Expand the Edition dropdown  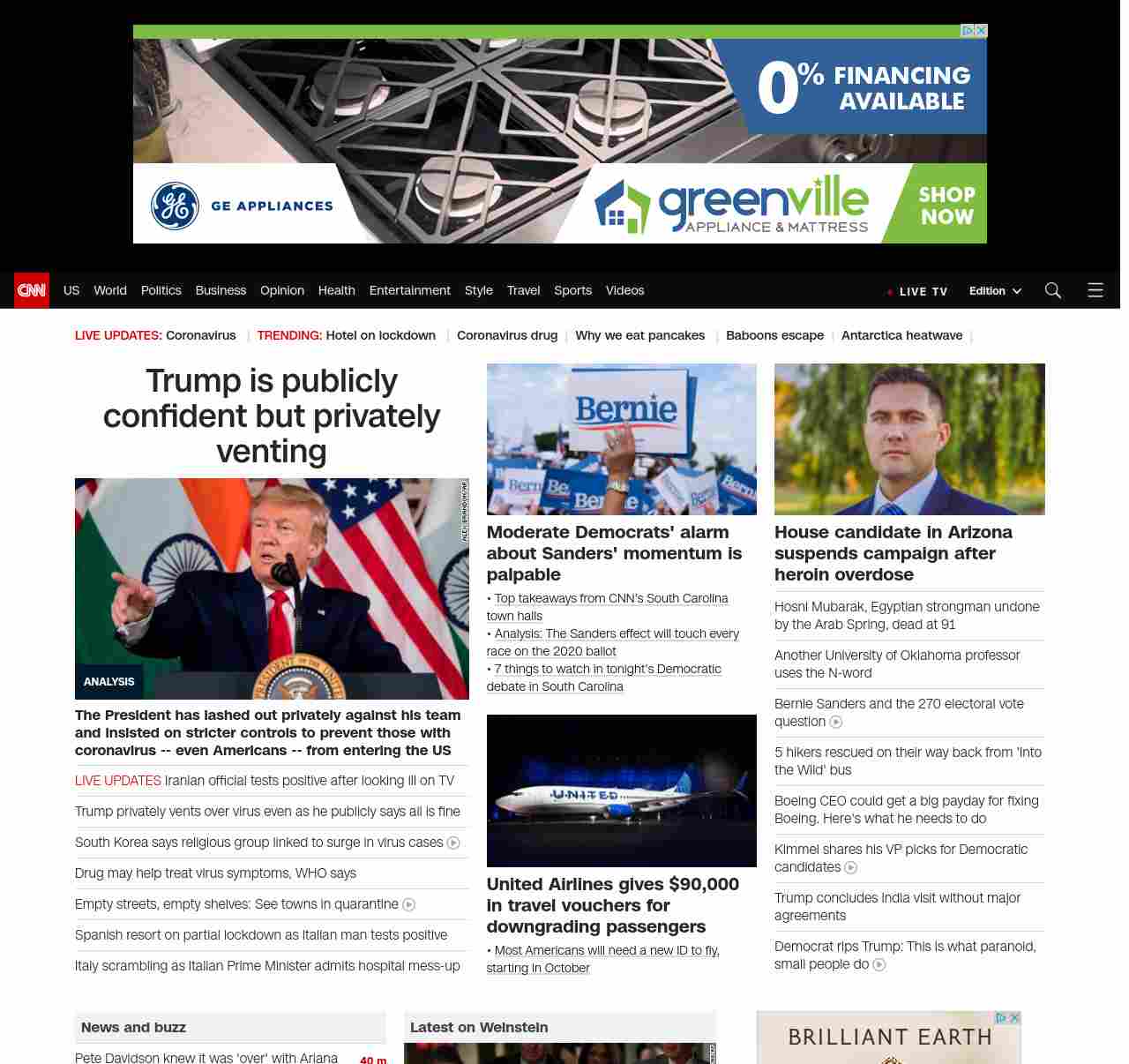(995, 291)
